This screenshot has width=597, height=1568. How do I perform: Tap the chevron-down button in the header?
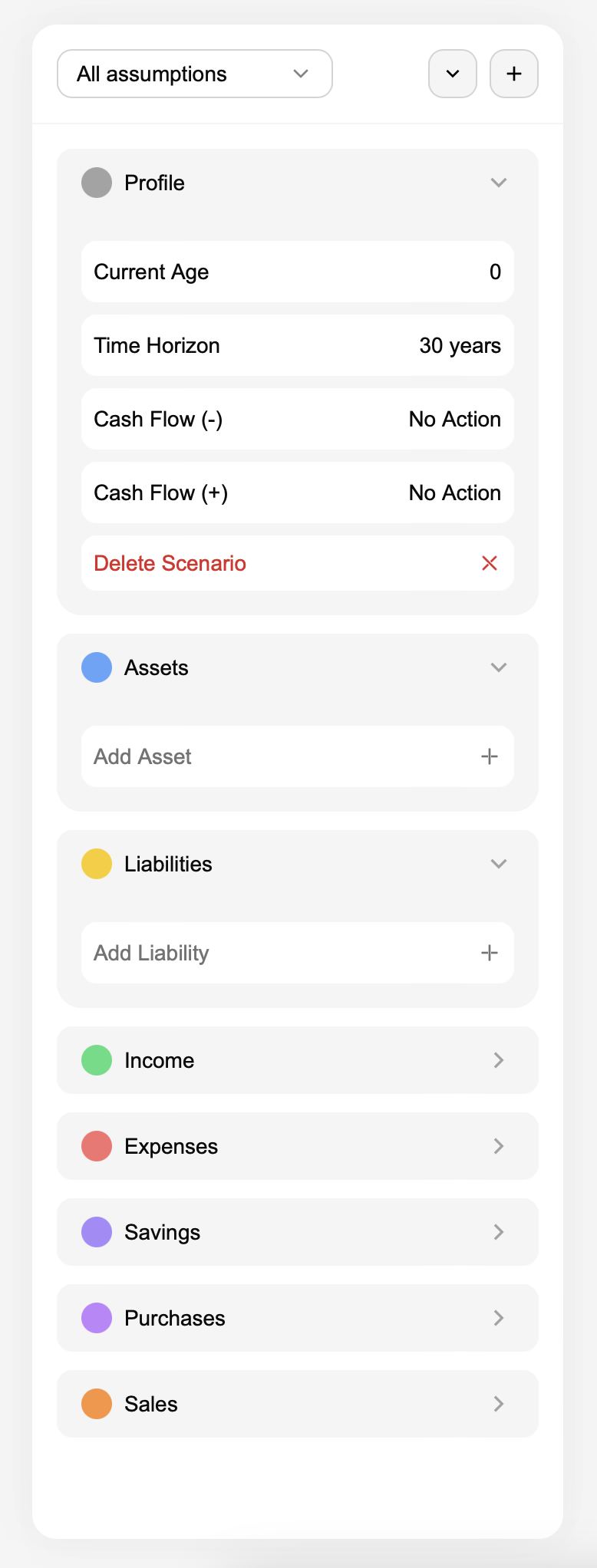pos(453,74)
